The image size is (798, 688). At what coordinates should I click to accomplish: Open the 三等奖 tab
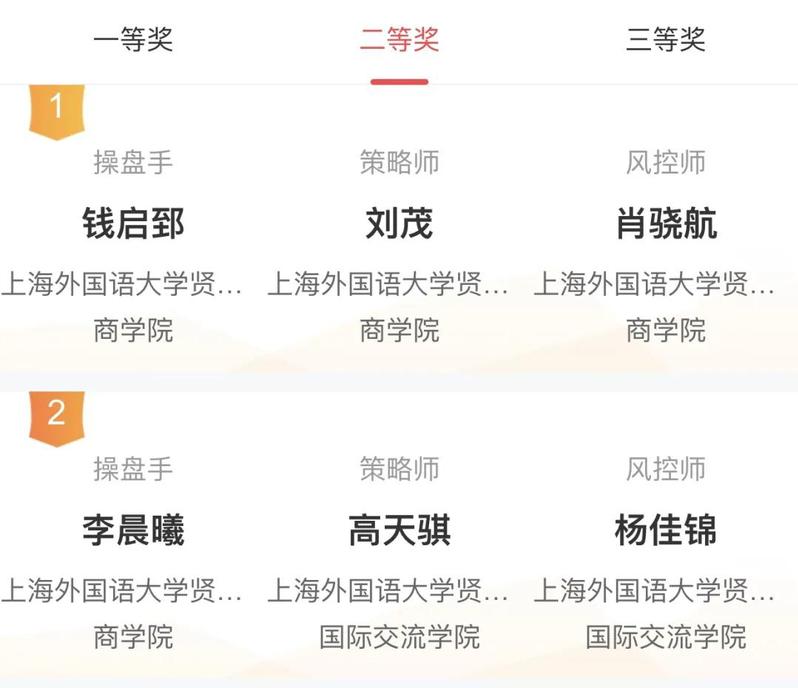(665, 40)
